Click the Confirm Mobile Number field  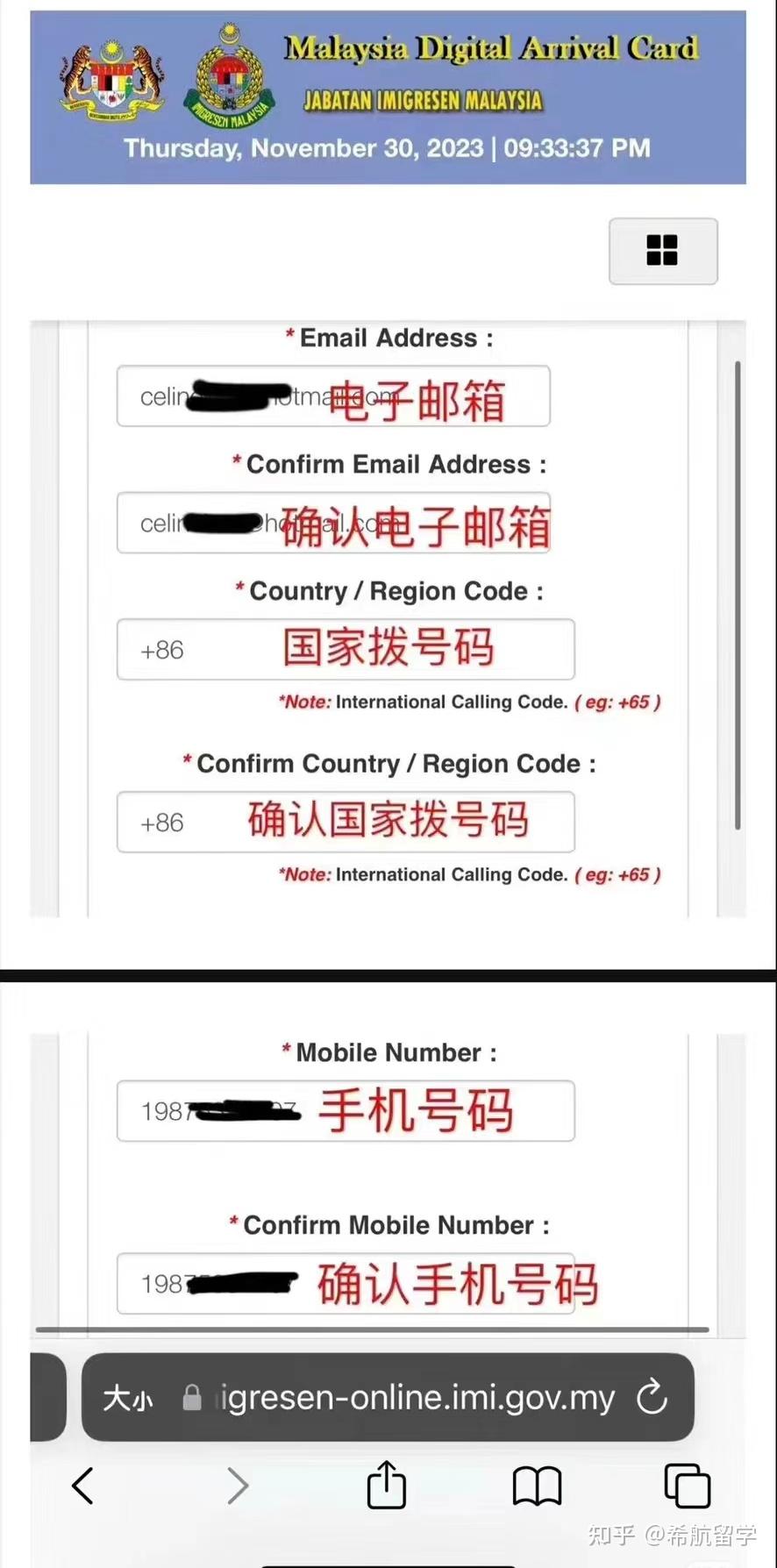point(345,1283)
